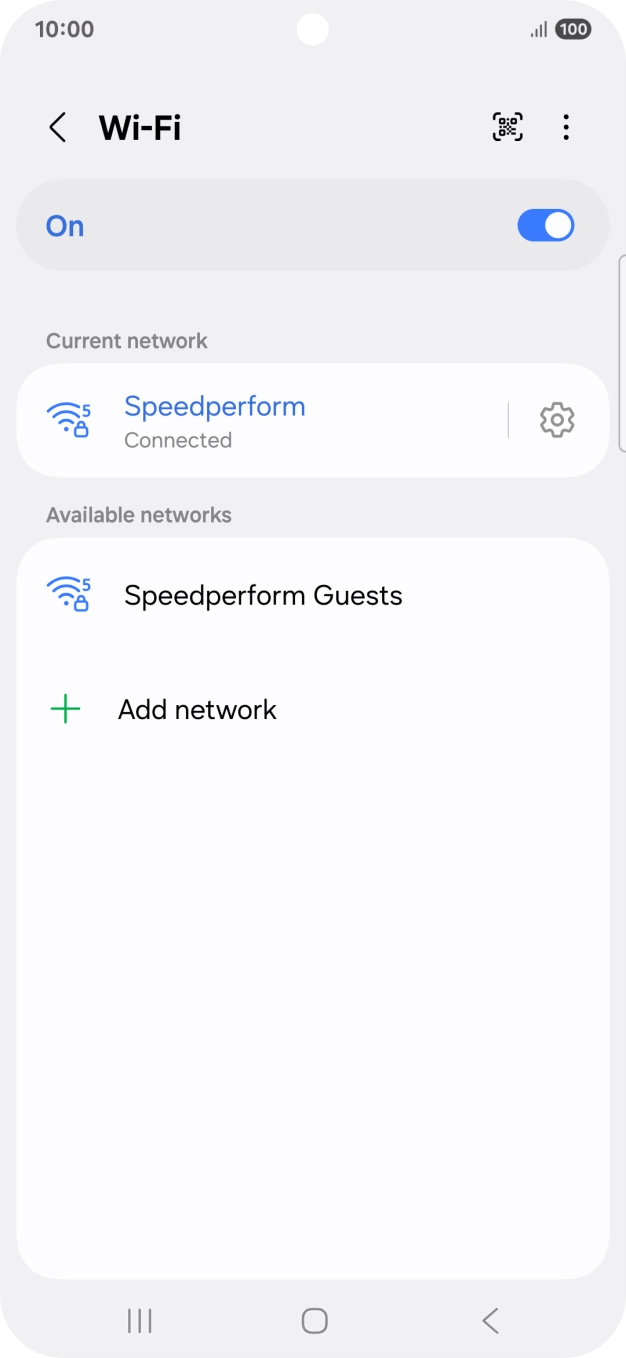626x1358 pixels.
Task: Open Speedperform network settings gear
Action: (557, 420)
